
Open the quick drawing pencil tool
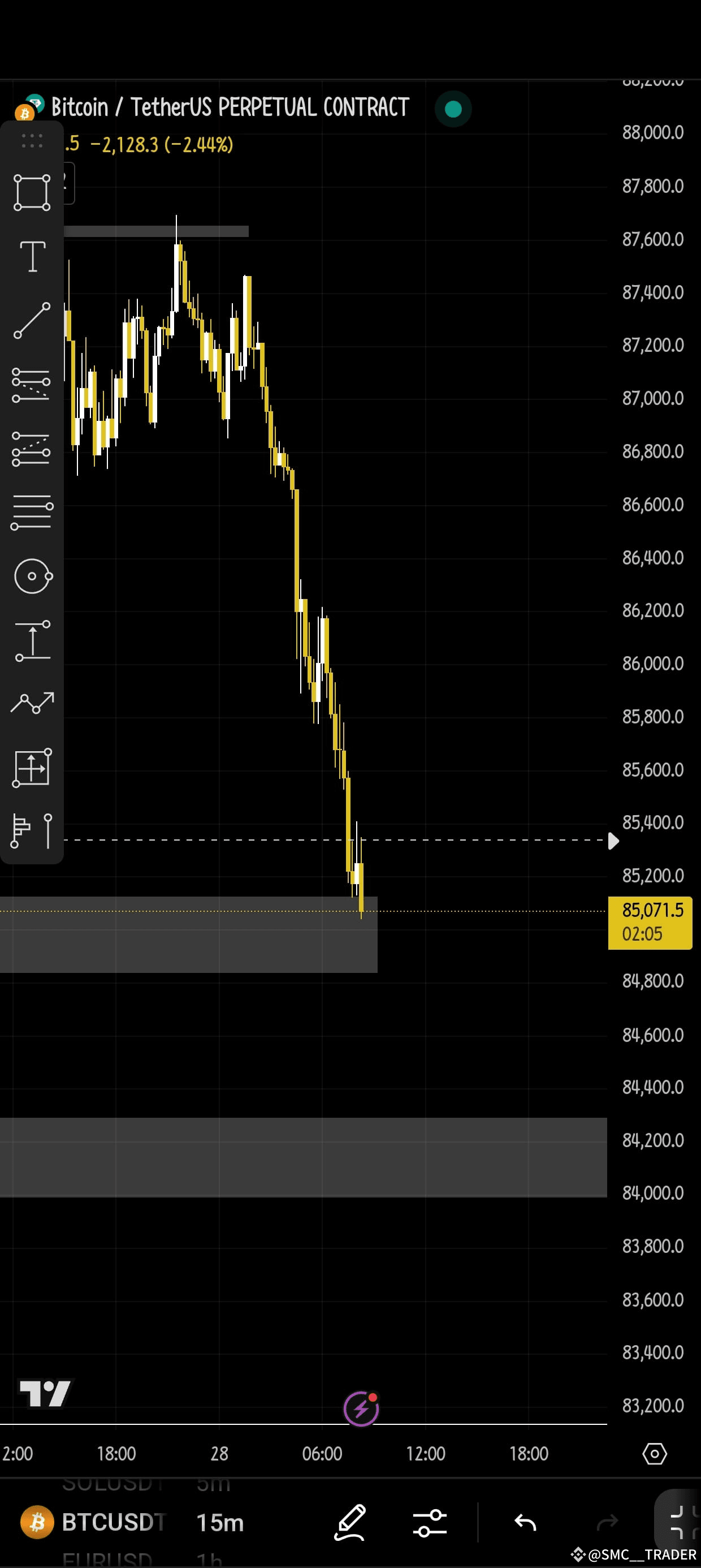350,1522
